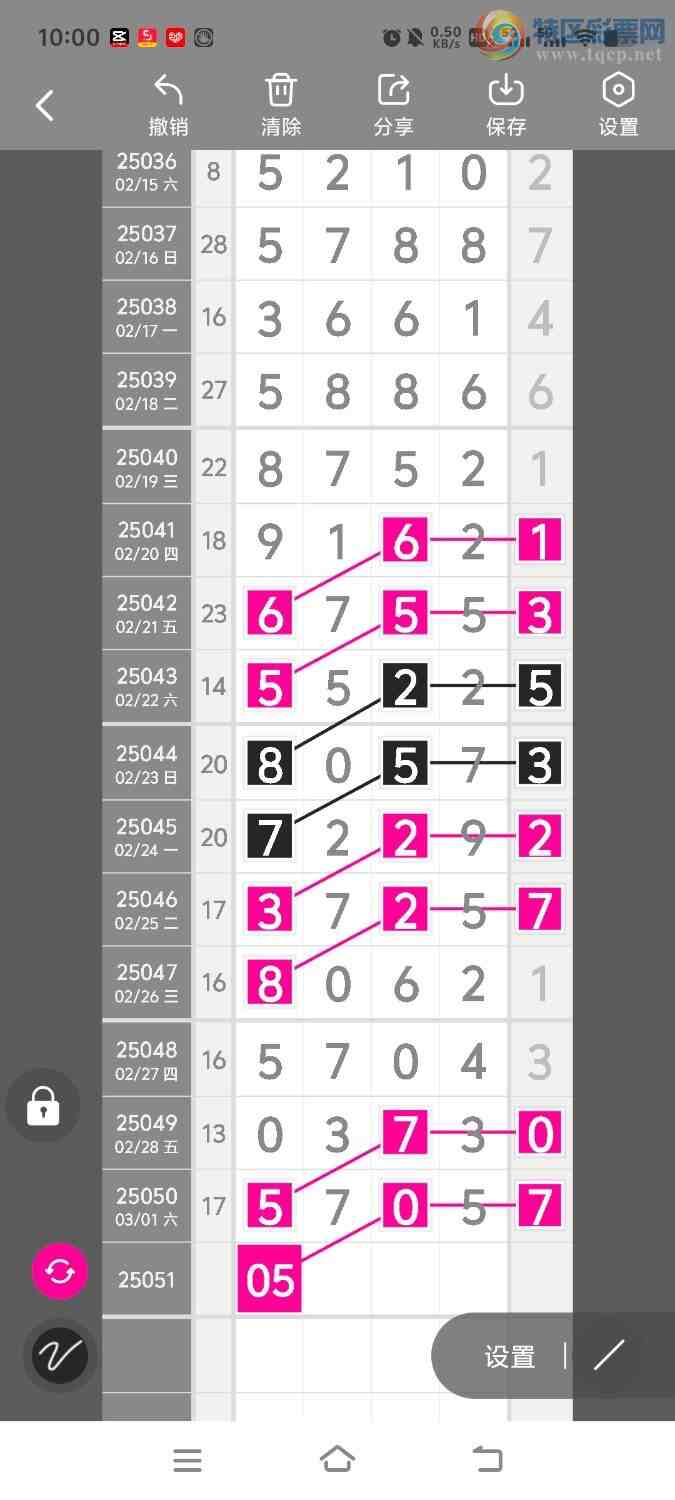The image size is (675, 1500).
Task: Choose the straight line tool in the panel
Action: (608, 1356)
